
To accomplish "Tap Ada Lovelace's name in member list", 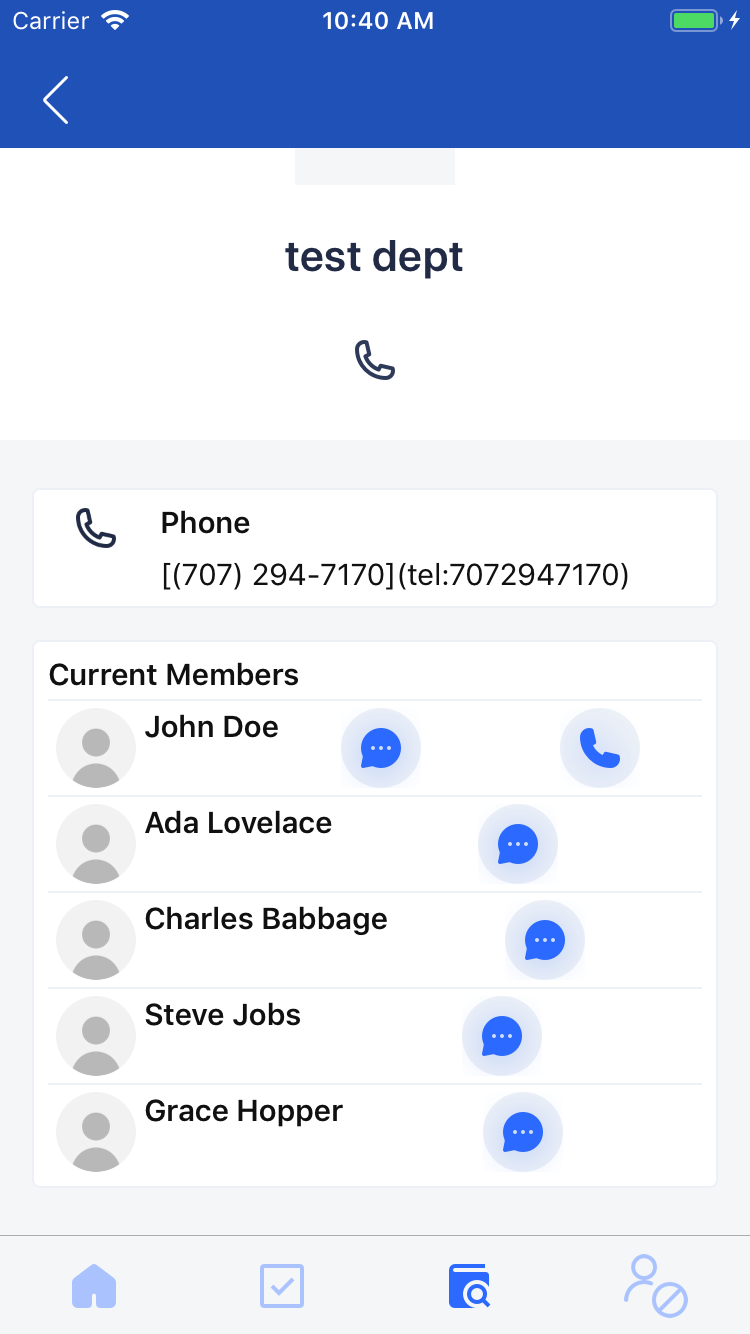I will (x=238, y=824).
